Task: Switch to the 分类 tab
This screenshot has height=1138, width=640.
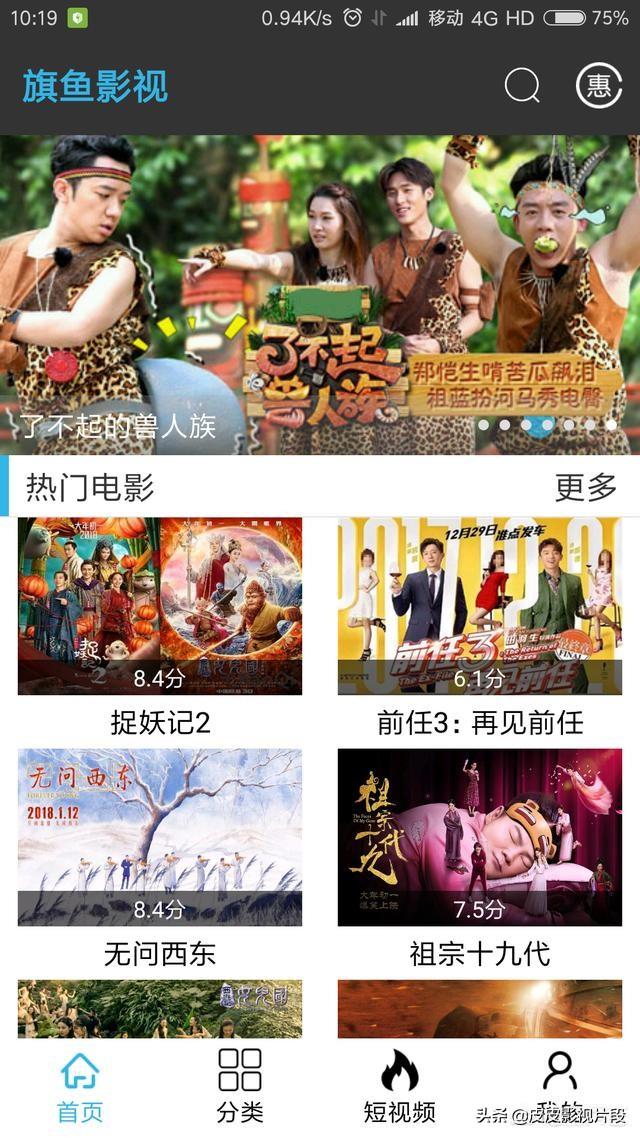Action: click(240, 1086)
